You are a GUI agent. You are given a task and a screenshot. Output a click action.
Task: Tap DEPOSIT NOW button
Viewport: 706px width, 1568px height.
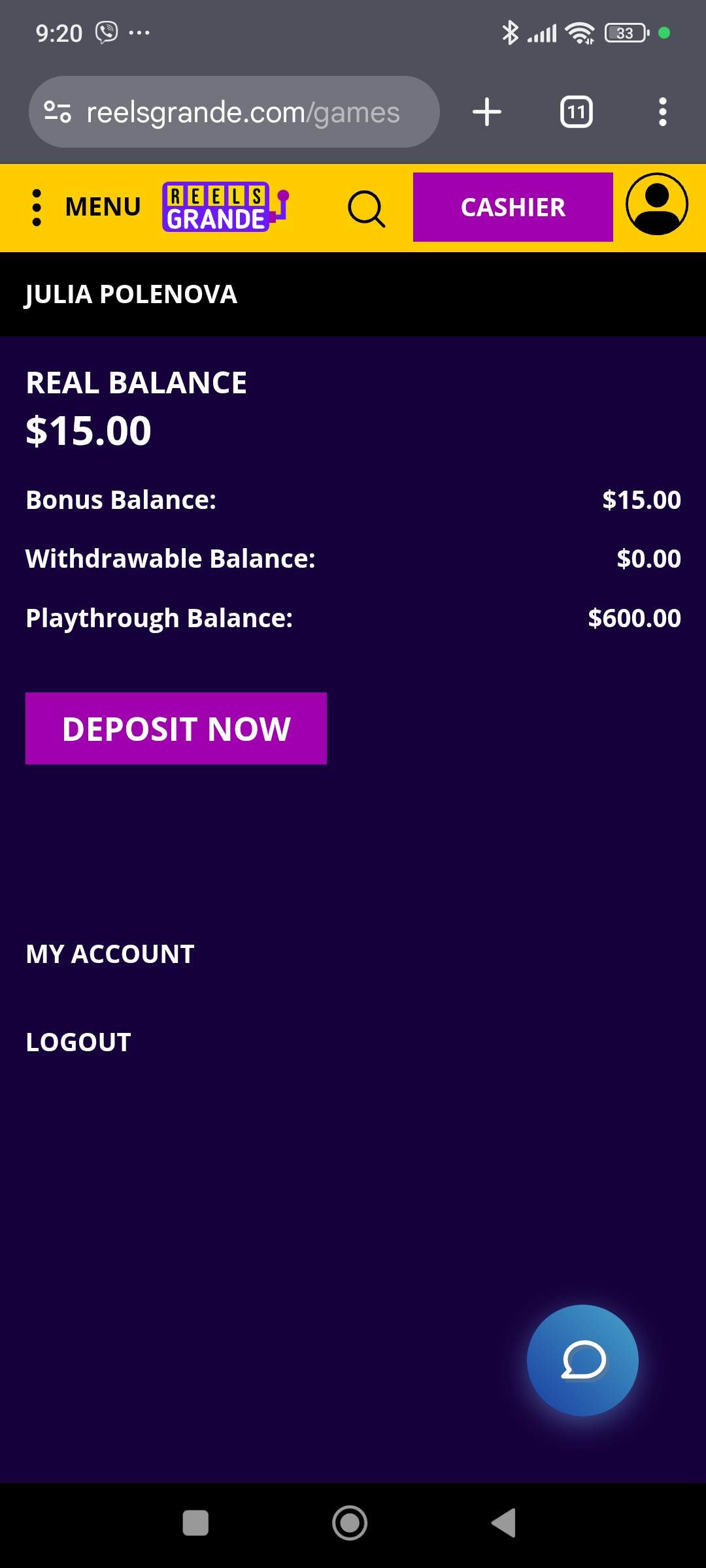pyautogui.click(x=176, y=728)
